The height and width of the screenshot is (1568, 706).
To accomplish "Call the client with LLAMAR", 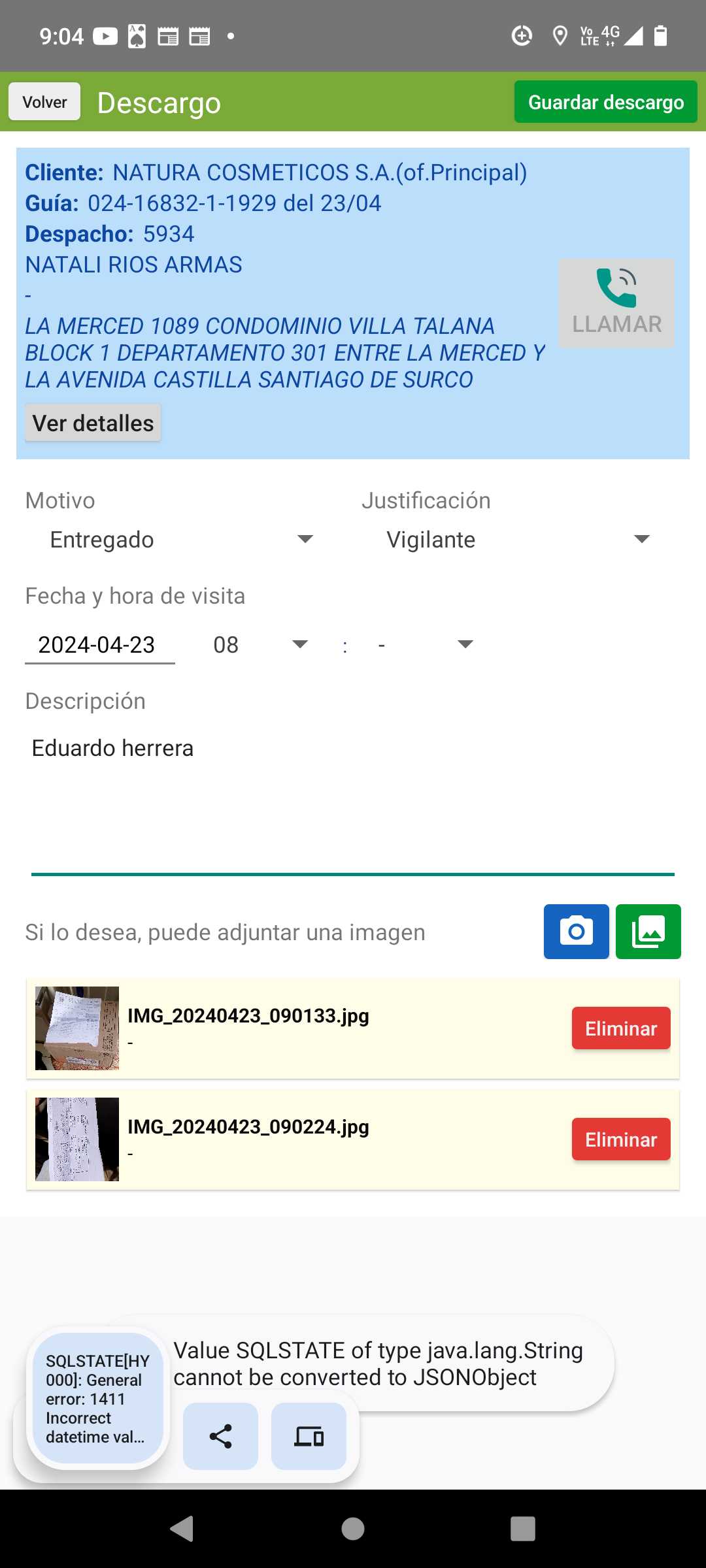I will [x=616, y=303].
